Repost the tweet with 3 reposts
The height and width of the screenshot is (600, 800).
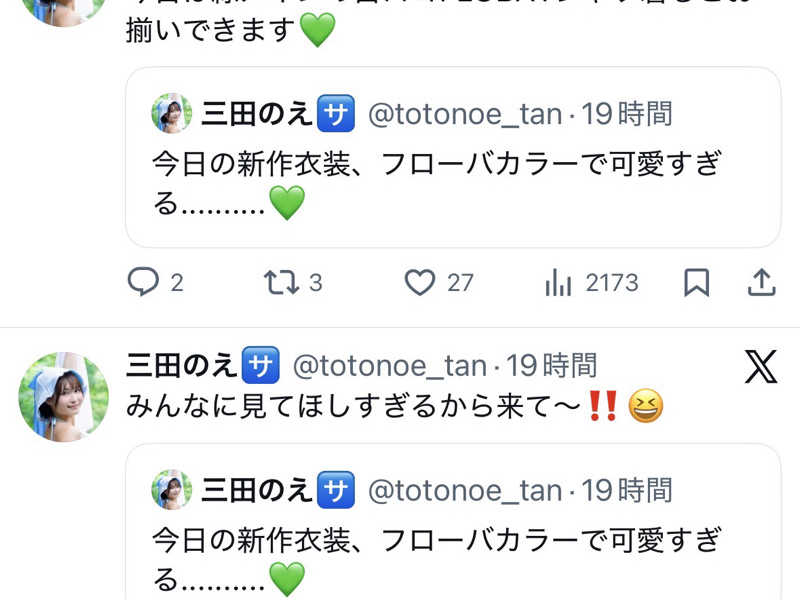click(x=281, y=283)
